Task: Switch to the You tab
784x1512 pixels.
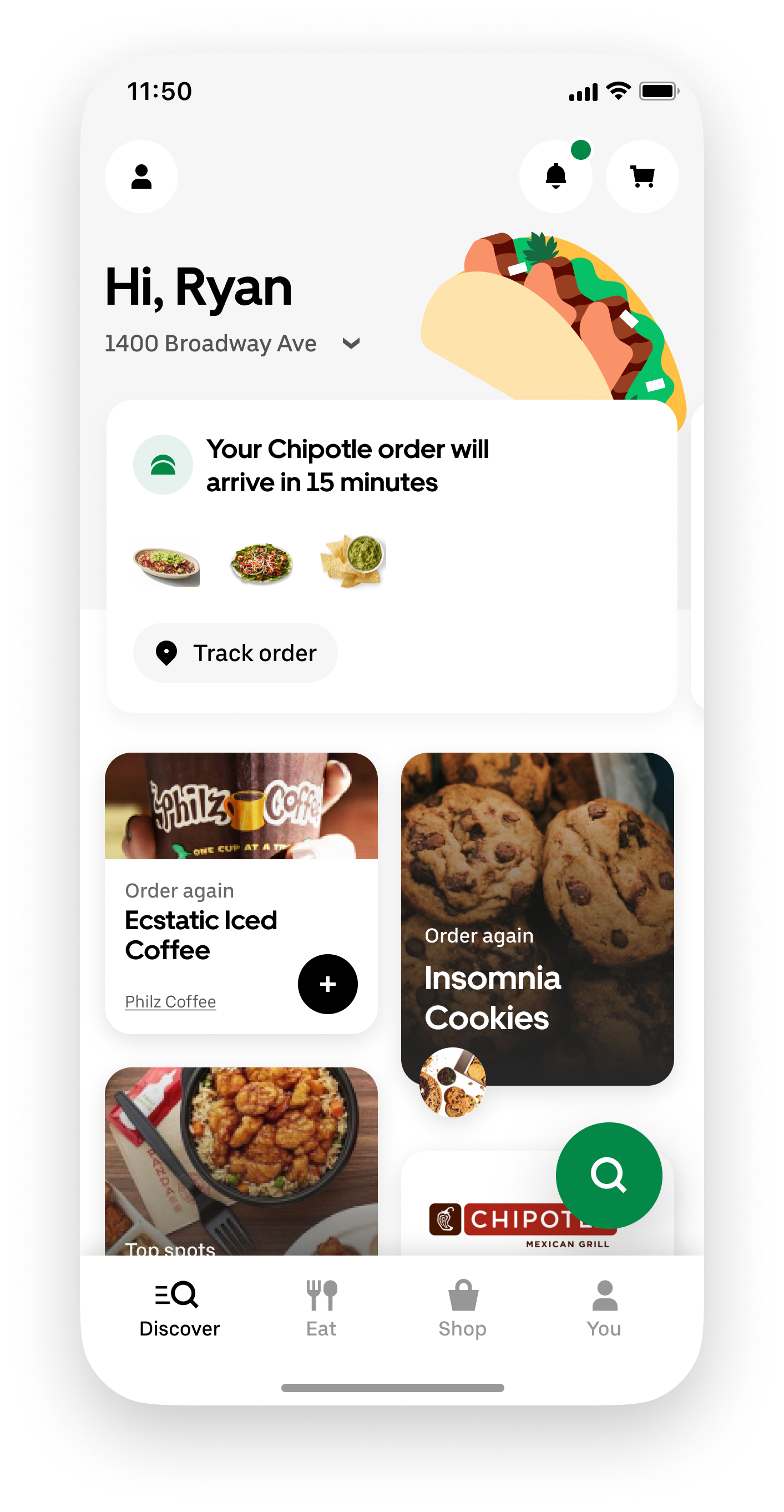Action: coord(604,1309)
